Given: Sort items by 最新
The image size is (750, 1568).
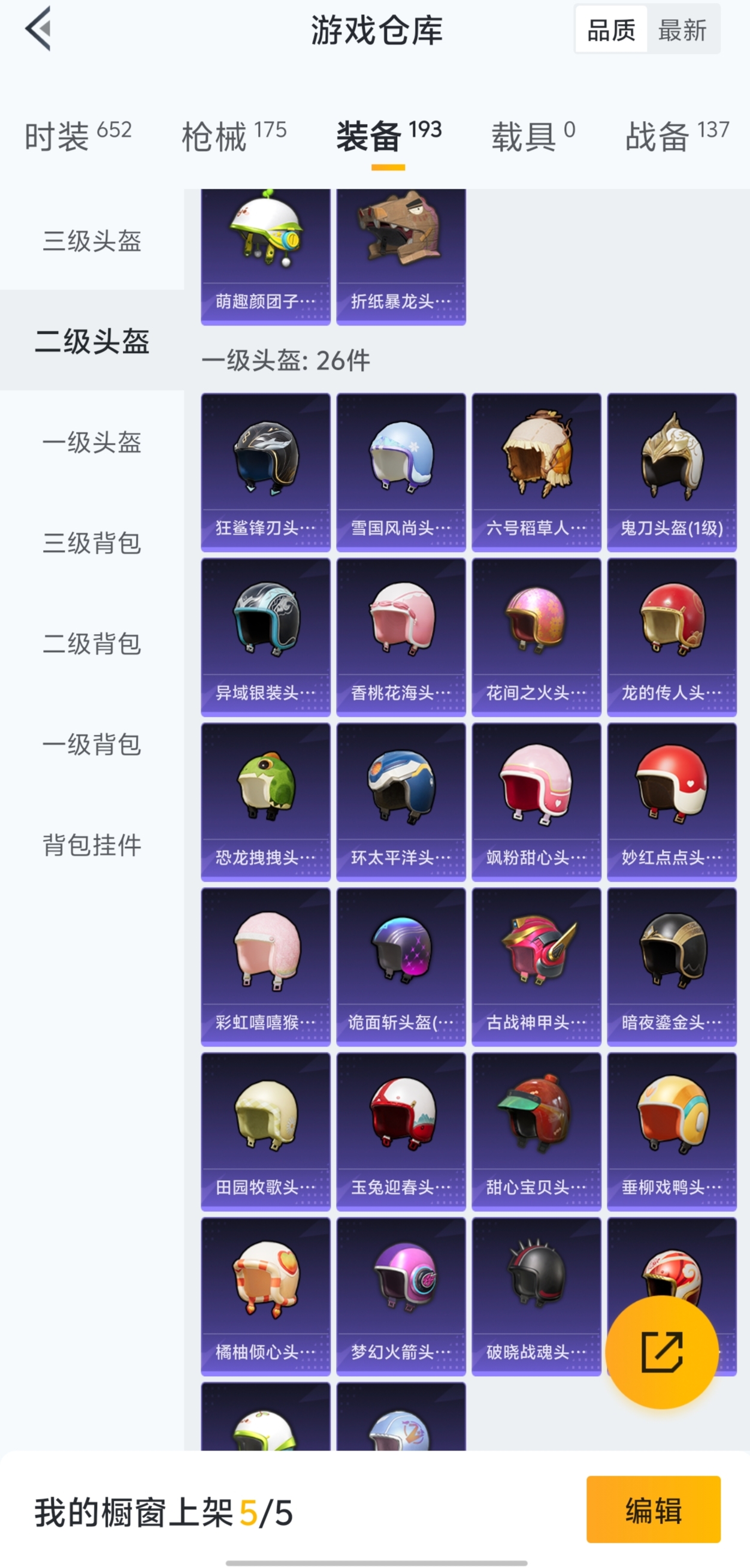Looking at the screenshot, I should tap(682, 30).
